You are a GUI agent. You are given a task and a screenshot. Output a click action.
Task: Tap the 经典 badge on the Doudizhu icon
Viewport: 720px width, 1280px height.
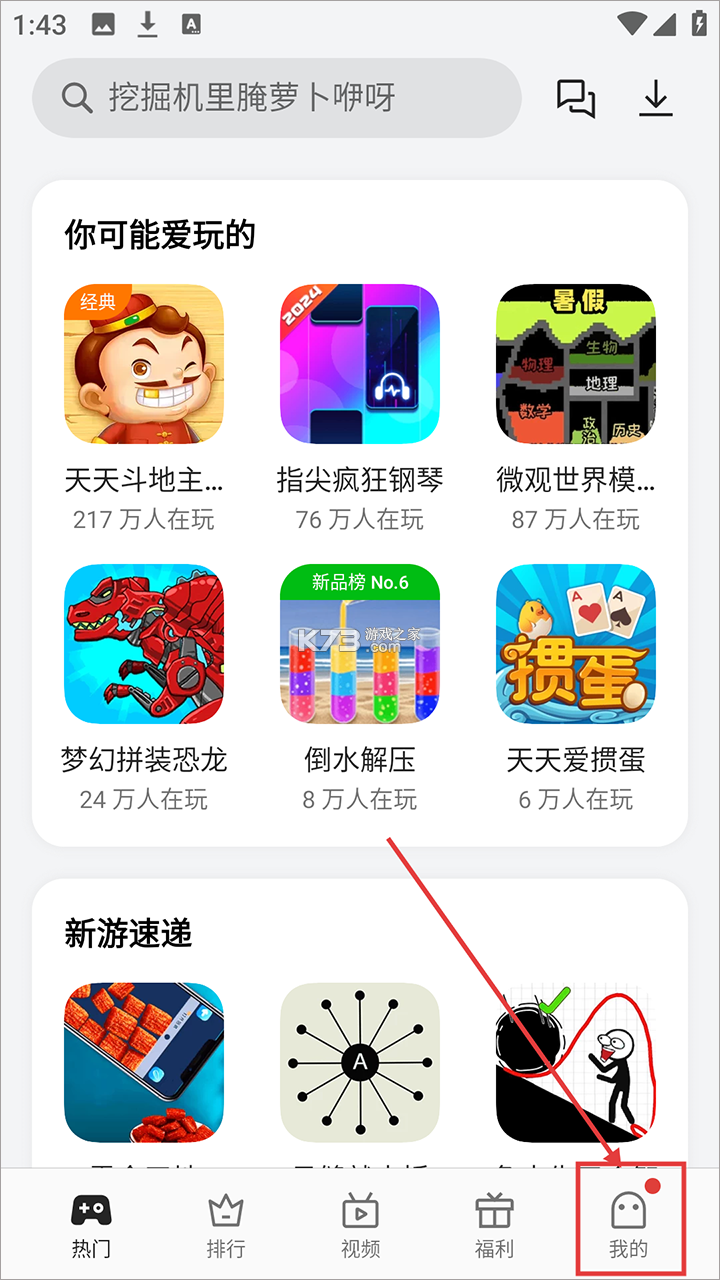[95, 299]
